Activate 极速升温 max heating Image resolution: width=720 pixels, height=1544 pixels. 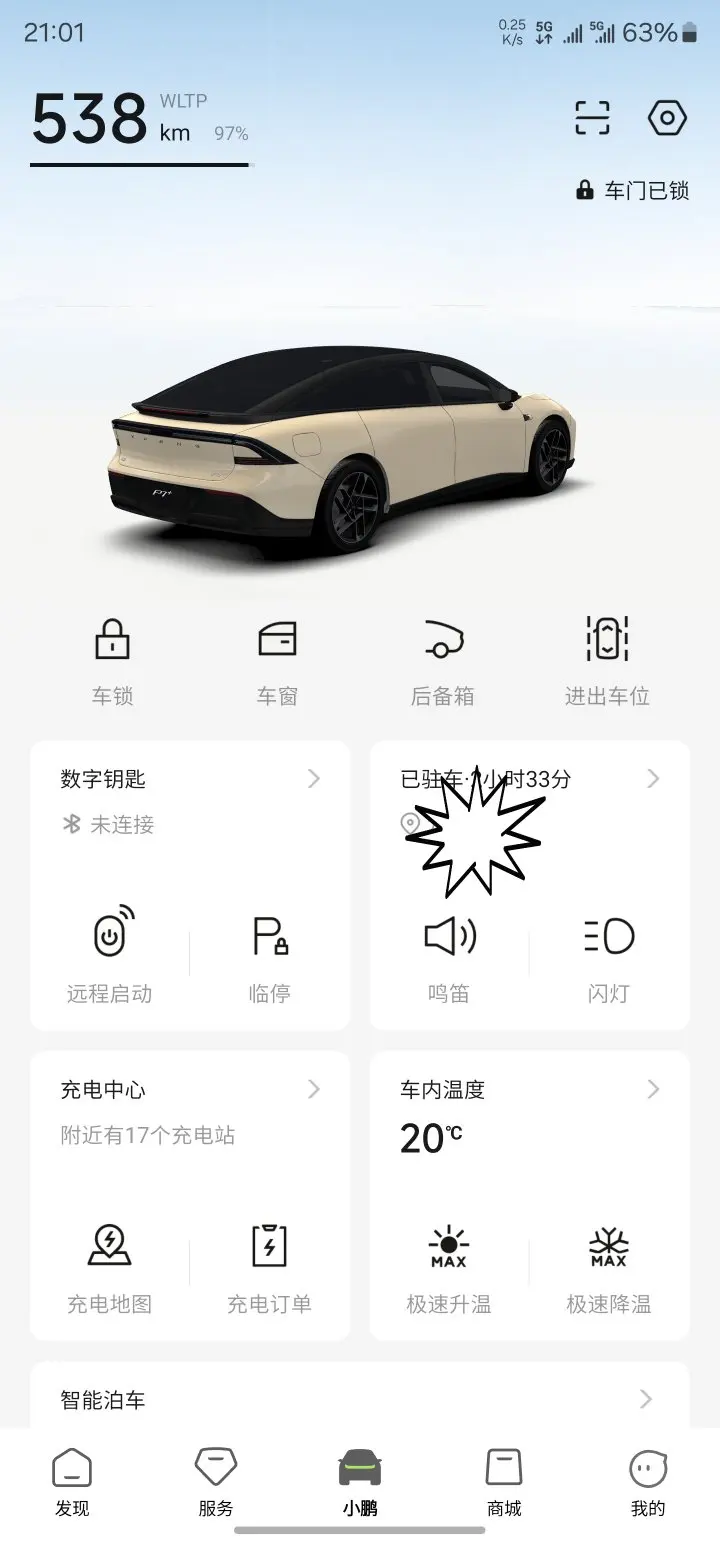(x=449, y=1264)
